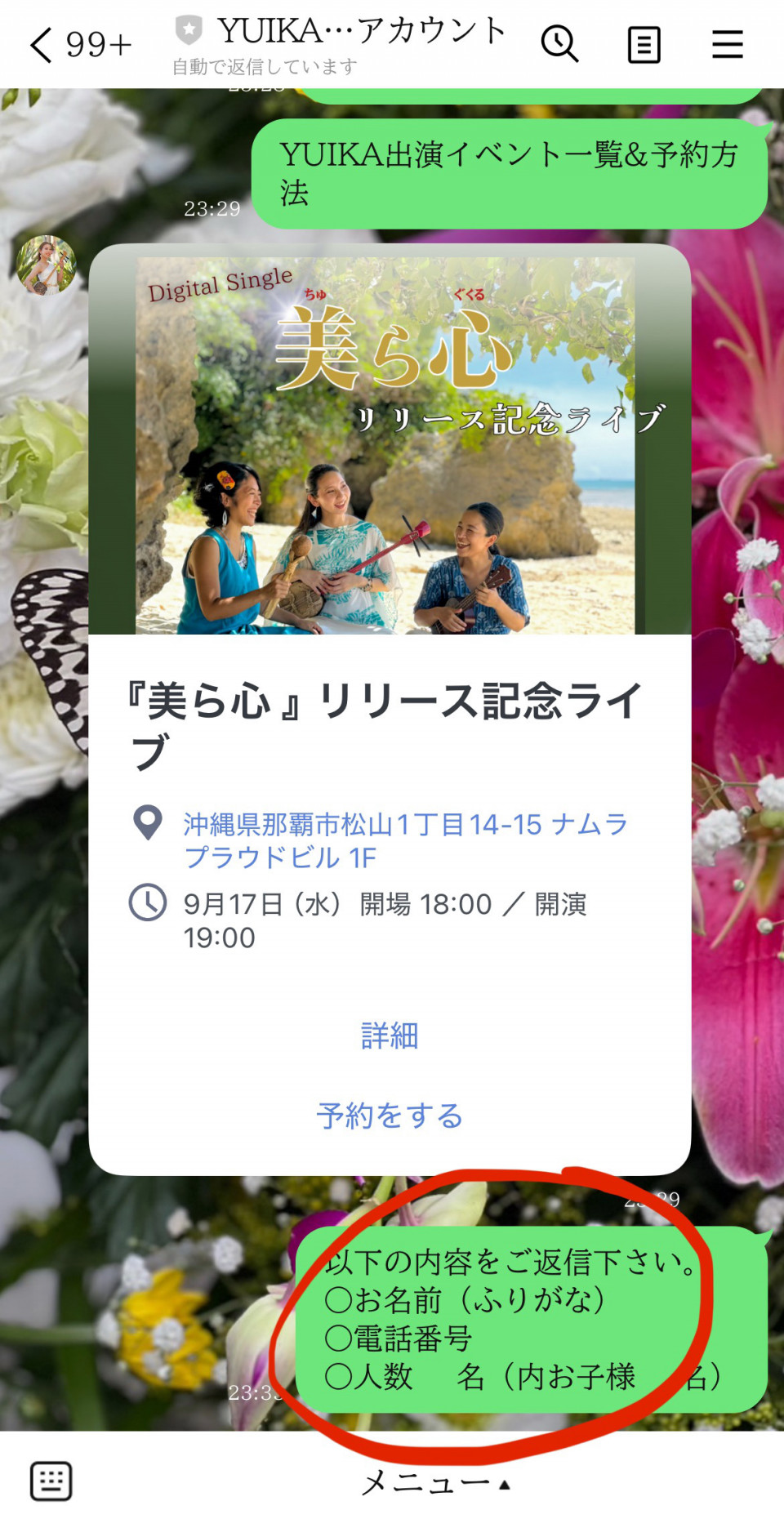
Task: Go back to the chat list
Action: coord(42,44)
